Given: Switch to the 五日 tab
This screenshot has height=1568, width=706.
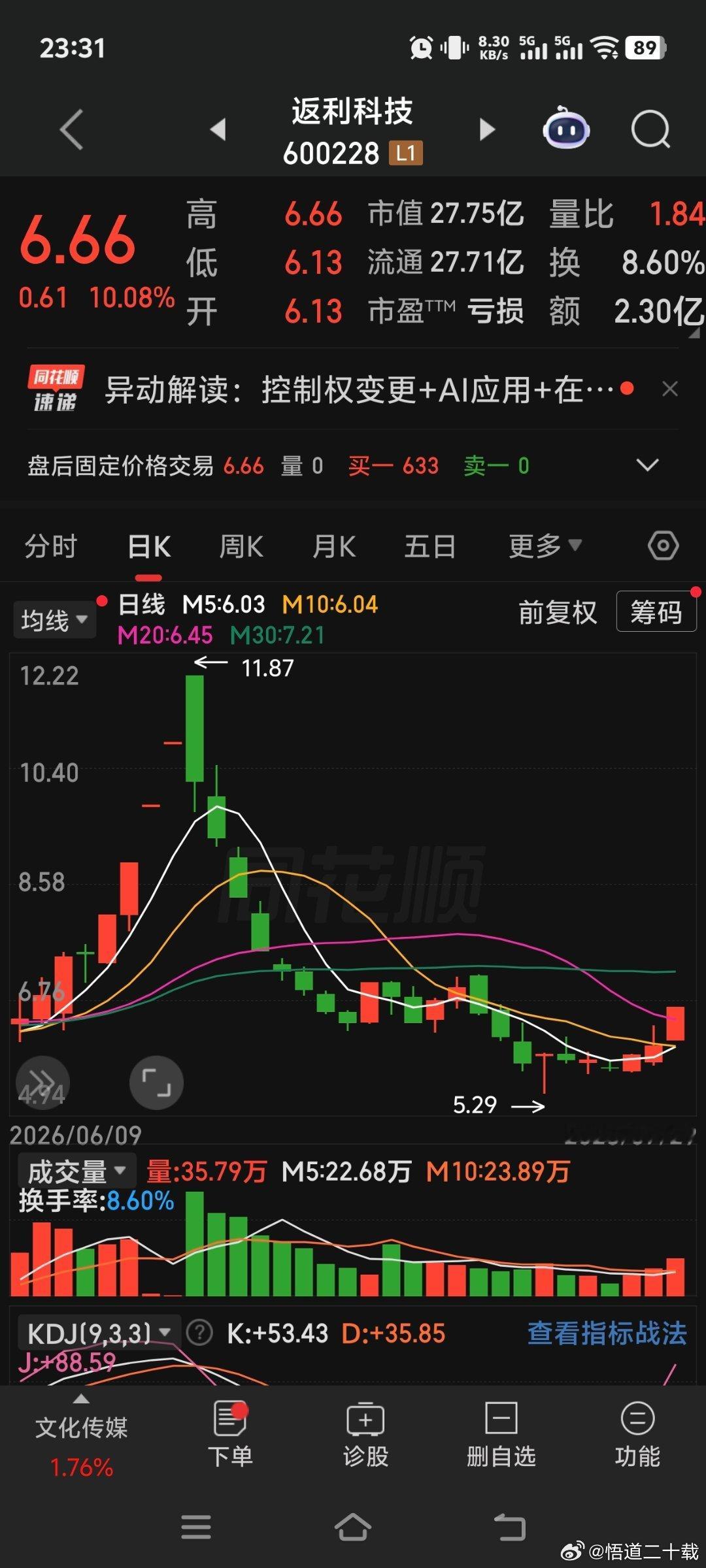Looking at the screenshot, I should [x=429, y=546].
